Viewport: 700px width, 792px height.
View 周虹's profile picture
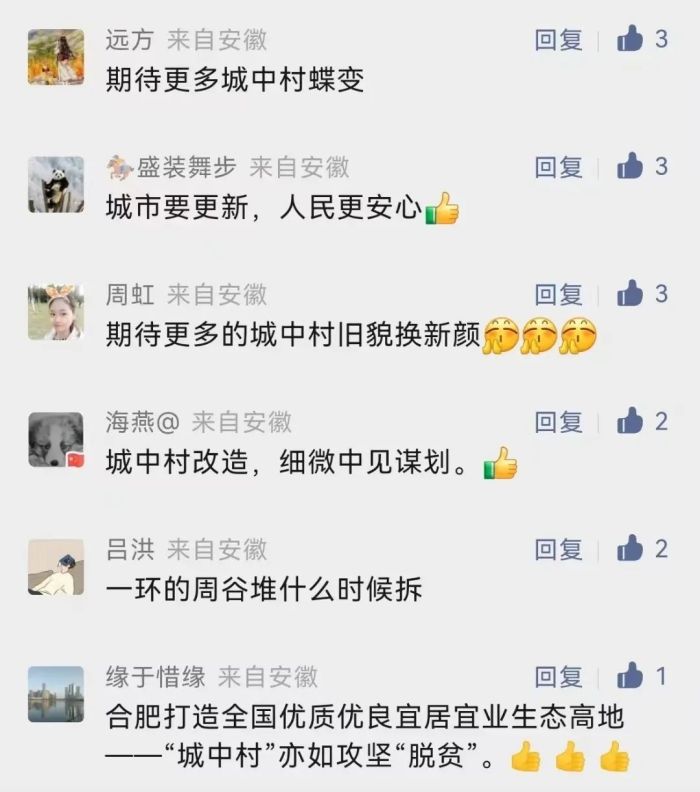(x=56, y=312)
